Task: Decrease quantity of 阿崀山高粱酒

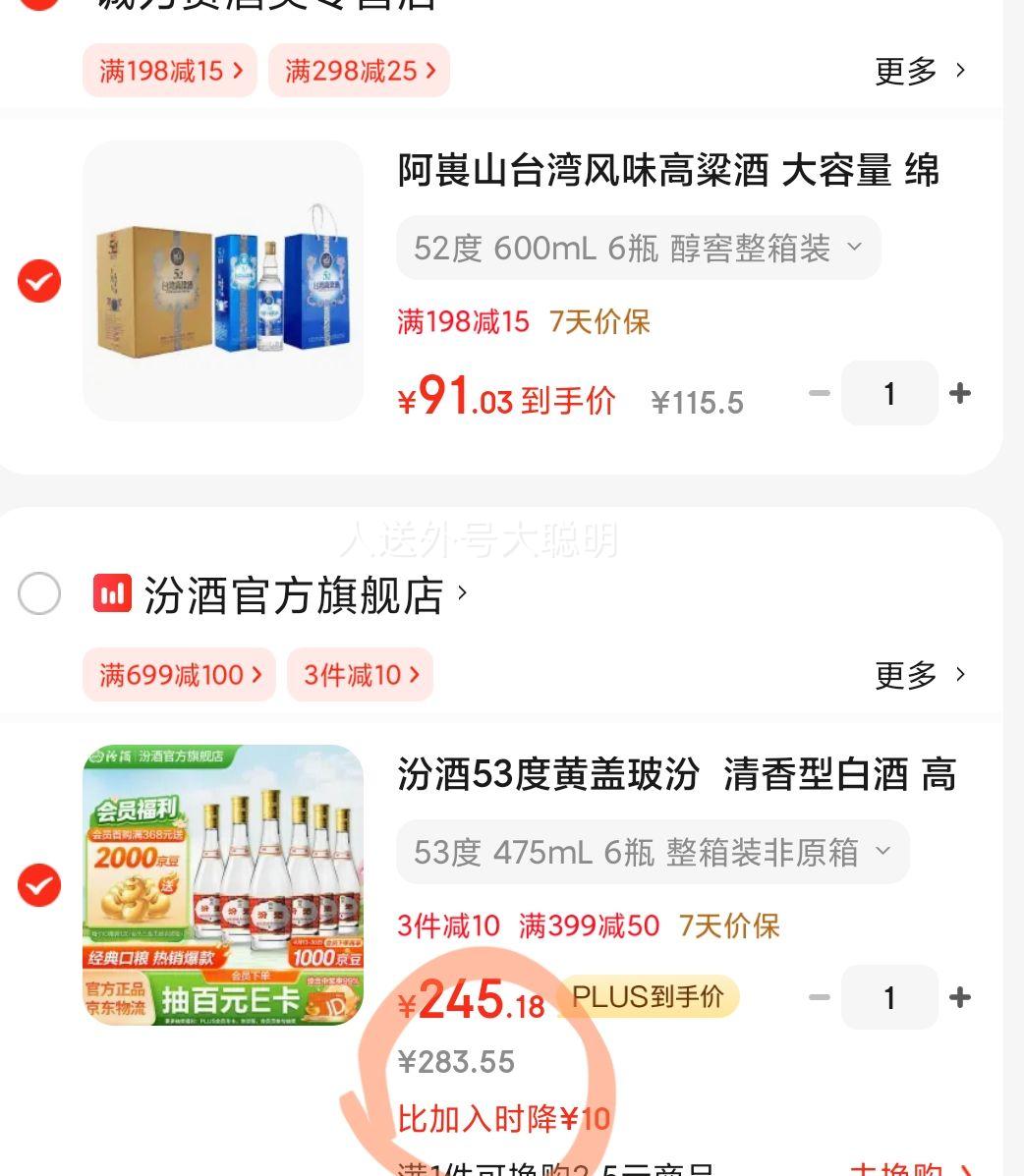Action: point(819,394)
